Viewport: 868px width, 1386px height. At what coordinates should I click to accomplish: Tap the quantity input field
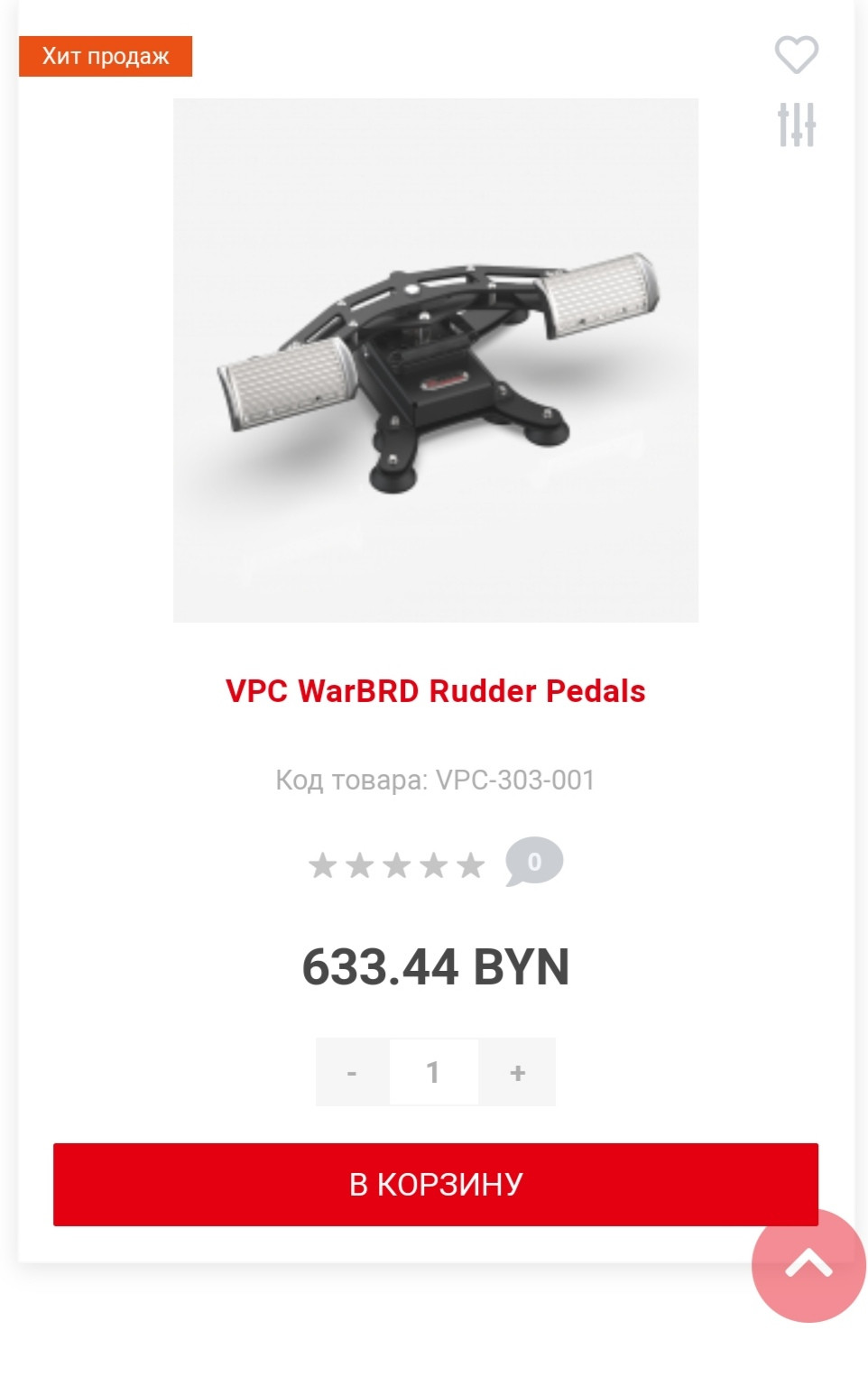point(433,1072)
